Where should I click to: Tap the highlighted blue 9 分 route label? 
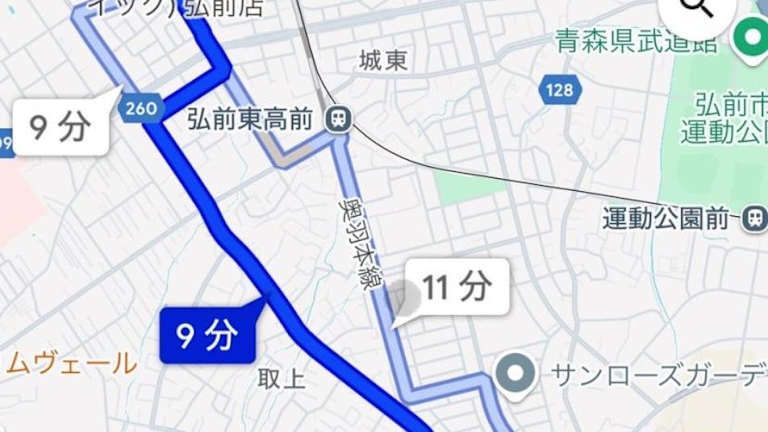click(x=205, y=337)
